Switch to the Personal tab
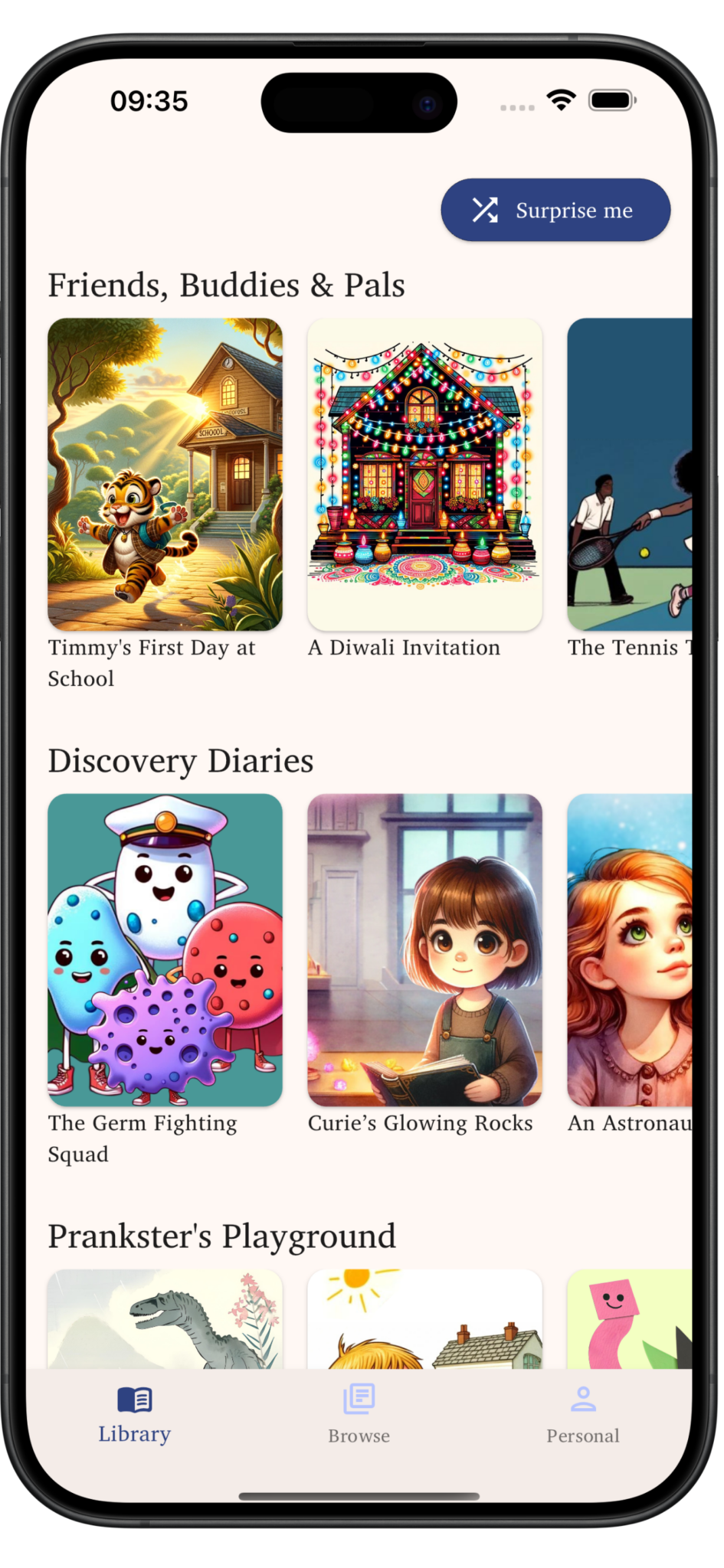Viewport: 724px width, 1568px height. pos(582,1415)
